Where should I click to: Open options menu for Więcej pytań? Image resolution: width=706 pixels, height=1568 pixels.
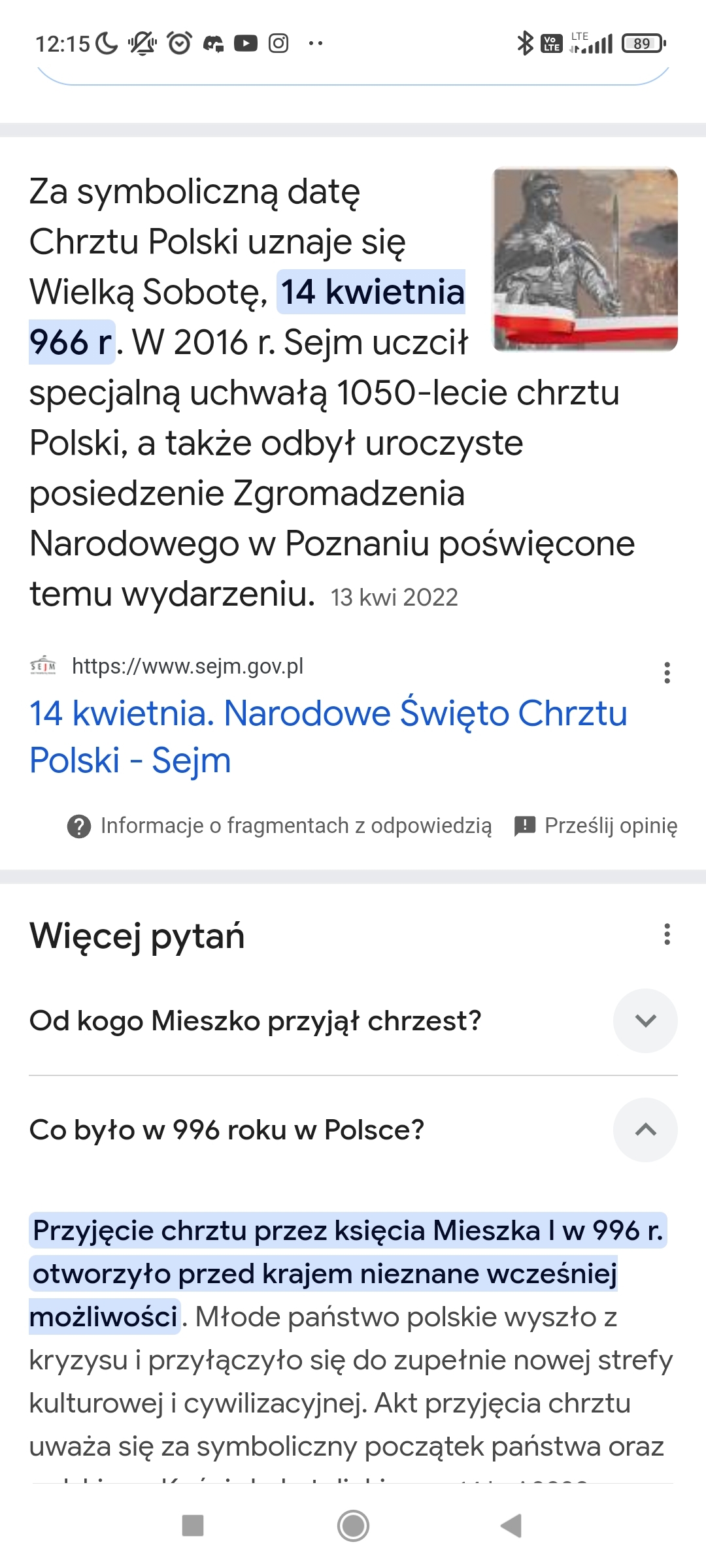point(667,934)
